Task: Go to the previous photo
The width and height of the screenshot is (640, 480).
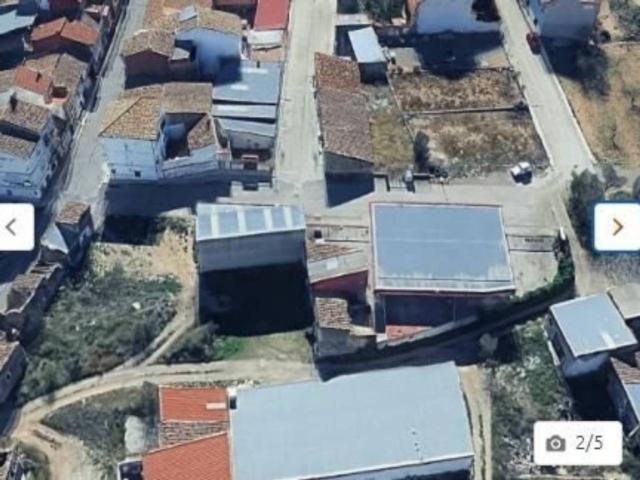Action: click(x=14, y=227)
